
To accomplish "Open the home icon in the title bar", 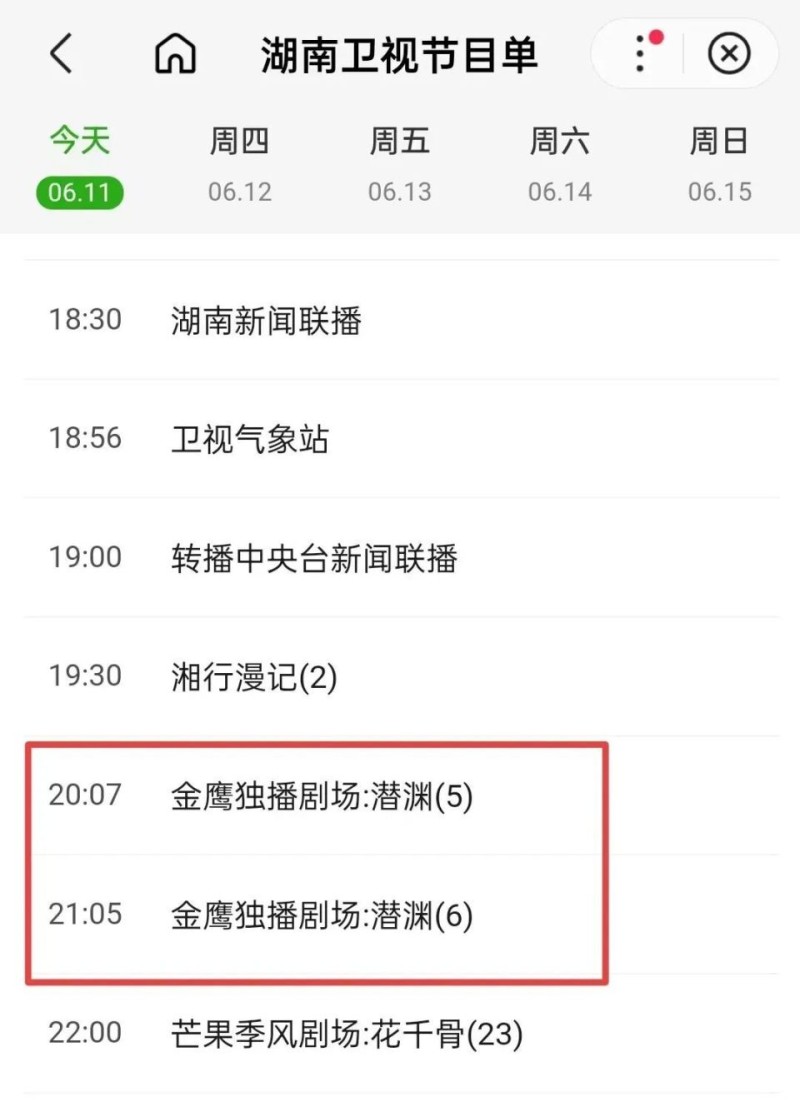I will 176,55.
